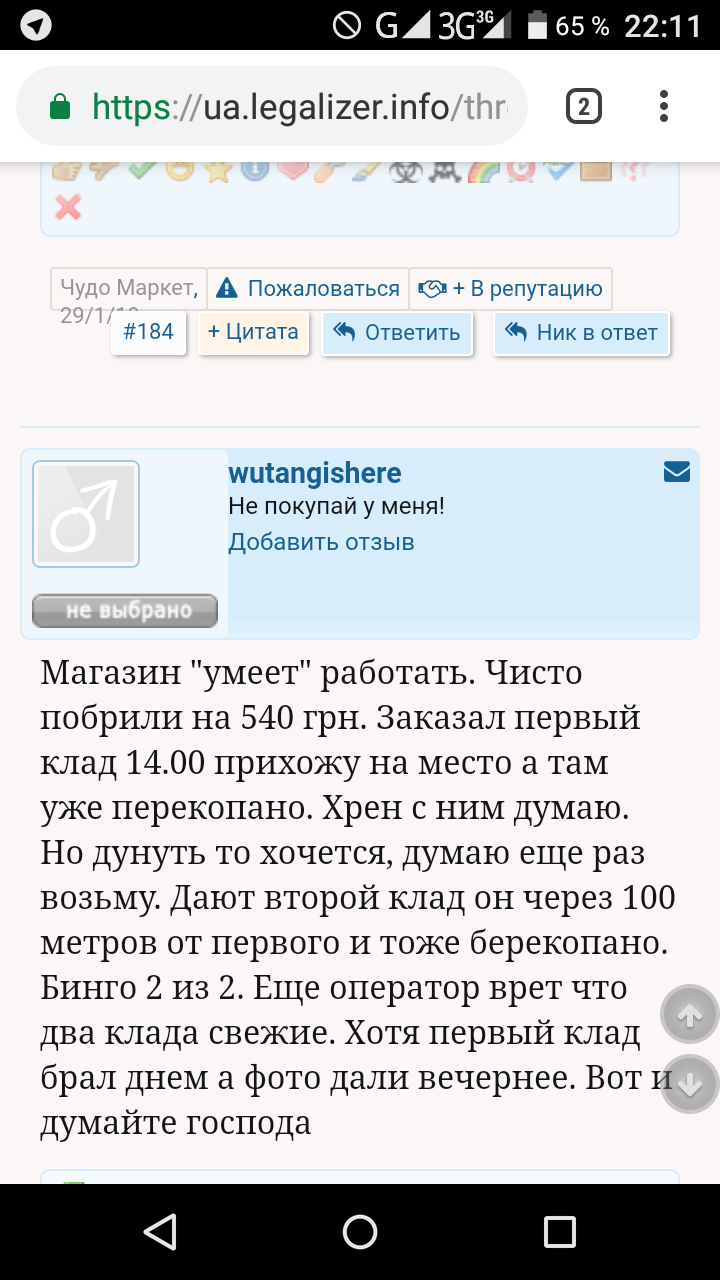Open wutangishere's avatar image
Screen dimensions: 720x1280
tap(86, 514)
